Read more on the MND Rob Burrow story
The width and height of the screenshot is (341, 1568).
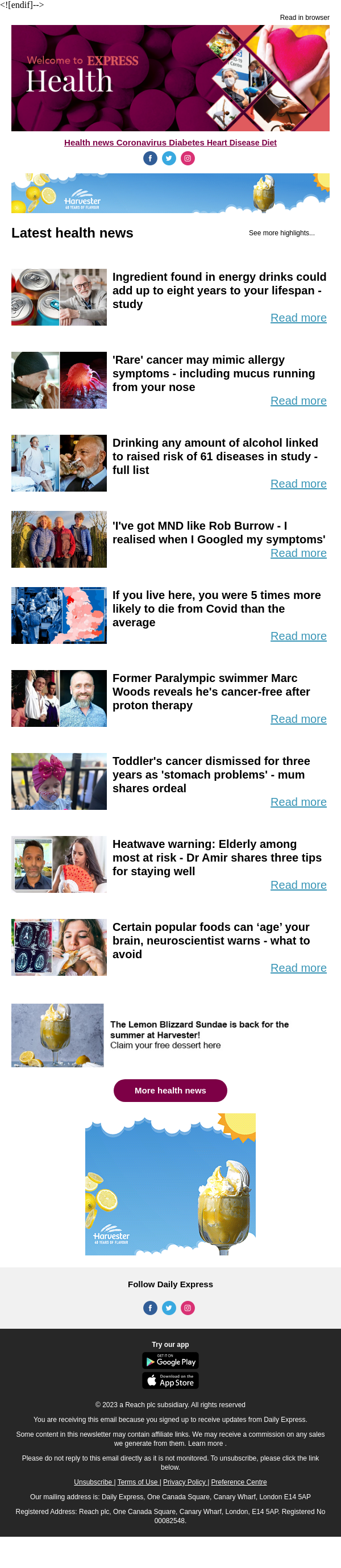tap(298, 553)
